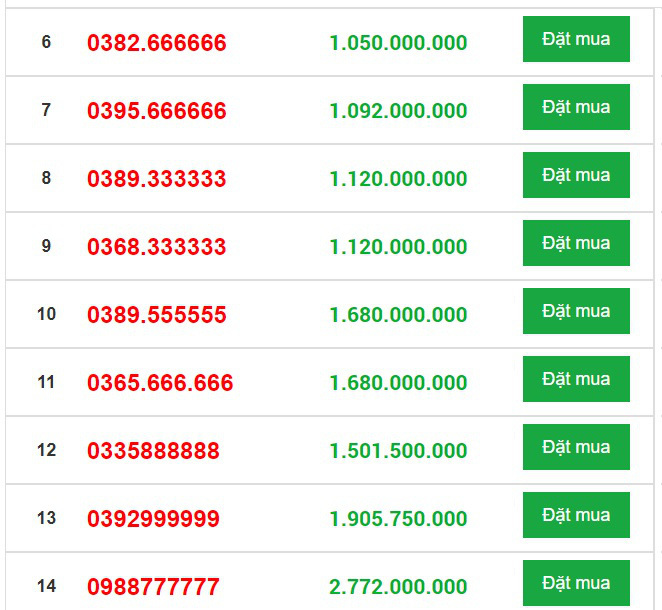Order SIM 0389.555555 using Đặt mua
The image size is (662, 610).
pyautogui.click(x=576, y=311)
